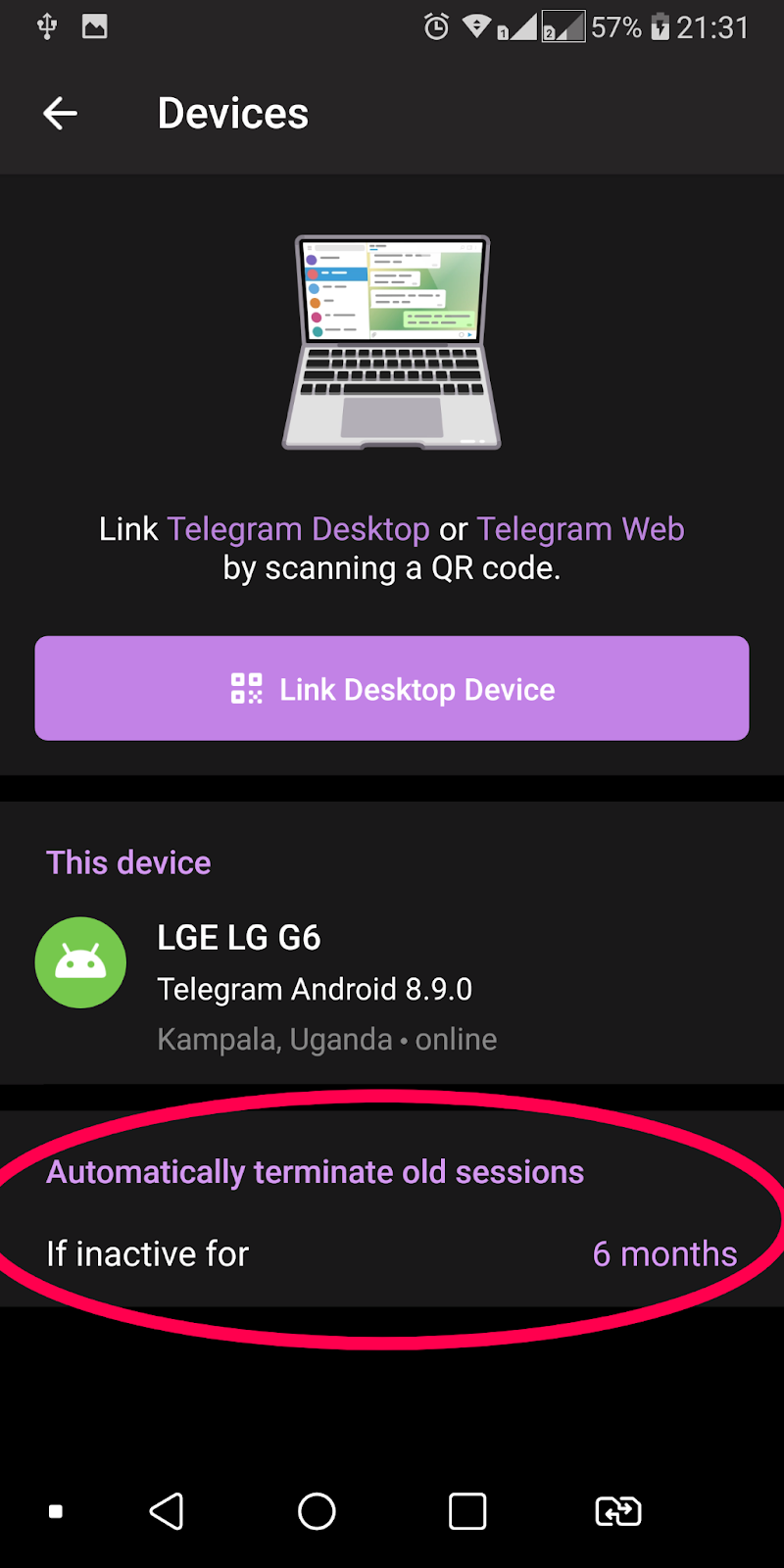784x1568 pixels.
Task: Open the Telegram Web link
Action: [x=580, y=529]
